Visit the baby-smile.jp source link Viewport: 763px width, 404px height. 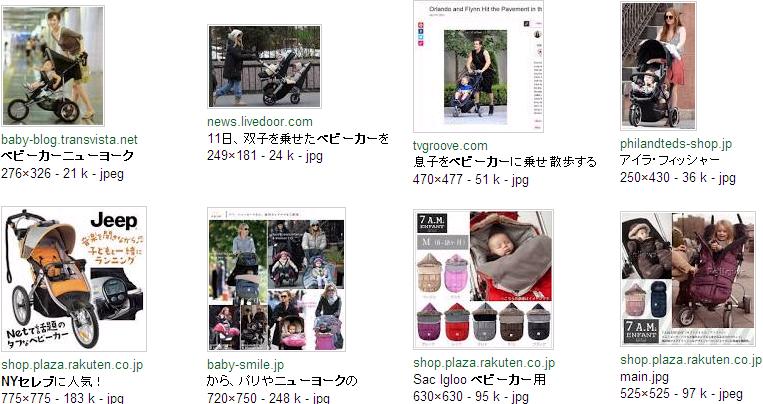(245, 365)
